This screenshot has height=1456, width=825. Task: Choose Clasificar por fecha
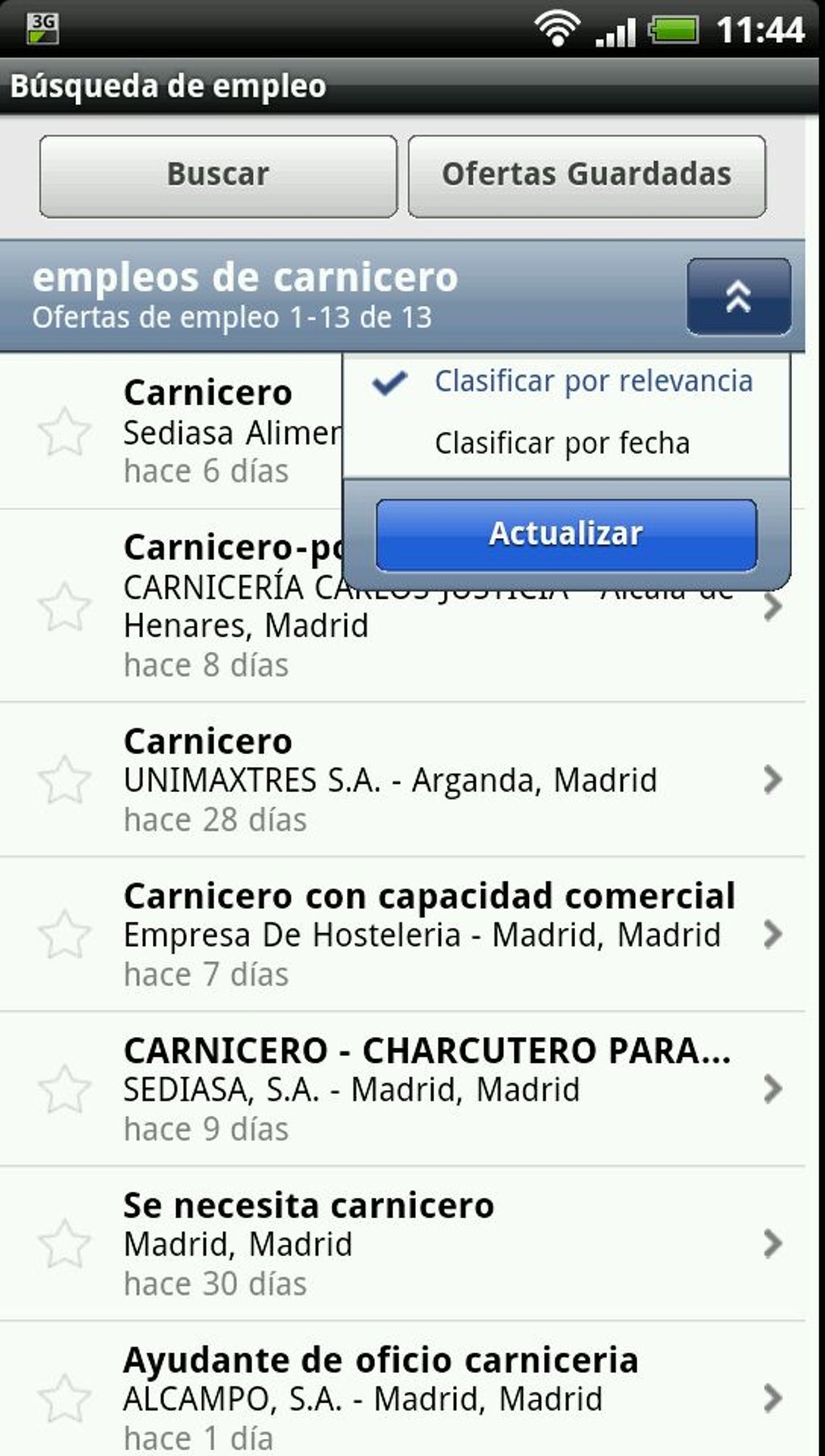click(x=562, y=443)
